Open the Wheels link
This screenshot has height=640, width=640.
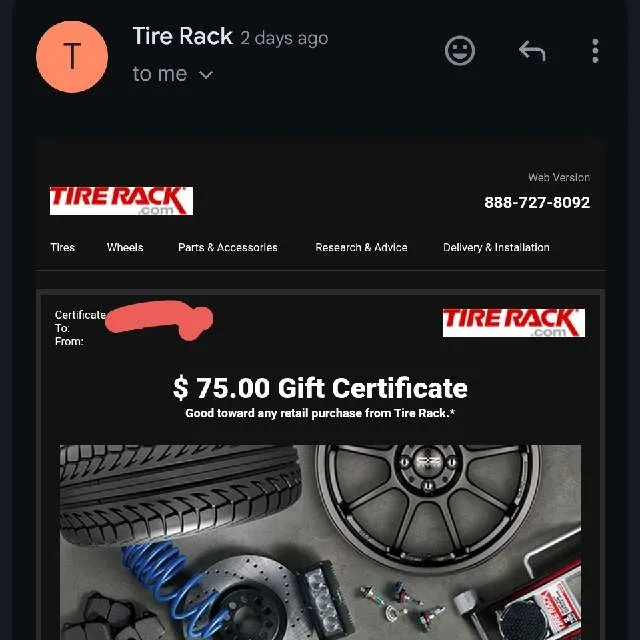(125, 247)
